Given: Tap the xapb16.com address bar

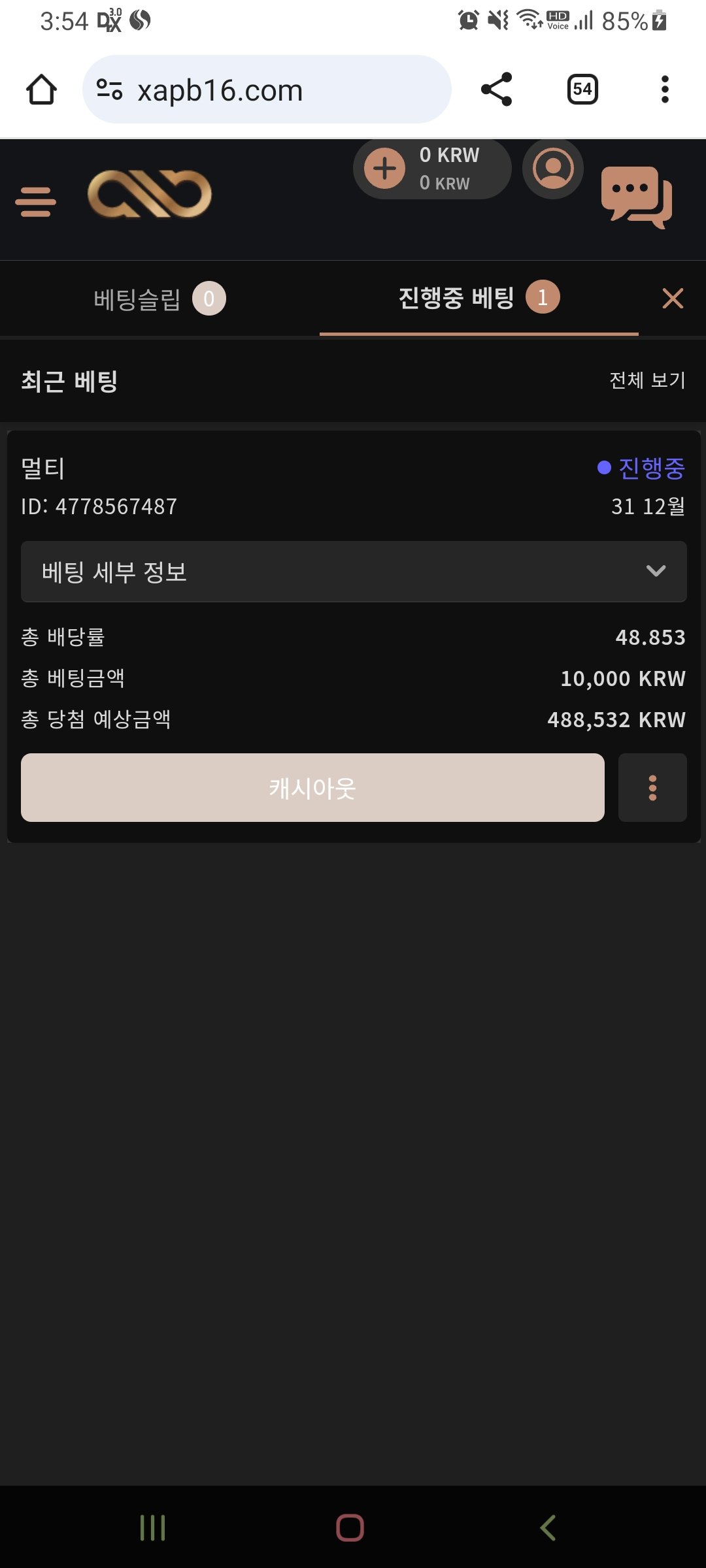Looking at the screenshot, I should (x=267, y=90).
